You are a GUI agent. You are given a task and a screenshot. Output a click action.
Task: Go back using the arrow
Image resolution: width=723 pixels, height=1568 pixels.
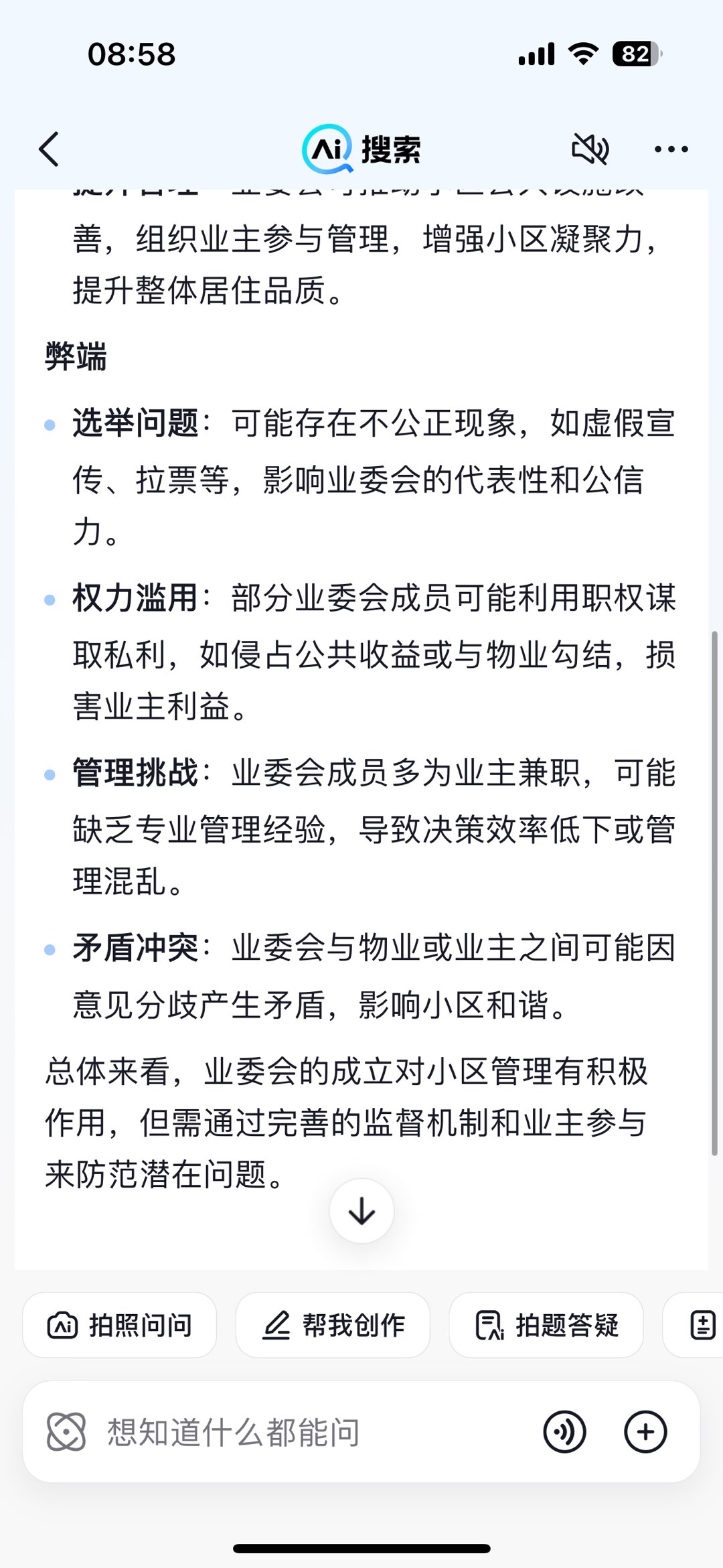point(49,149)
